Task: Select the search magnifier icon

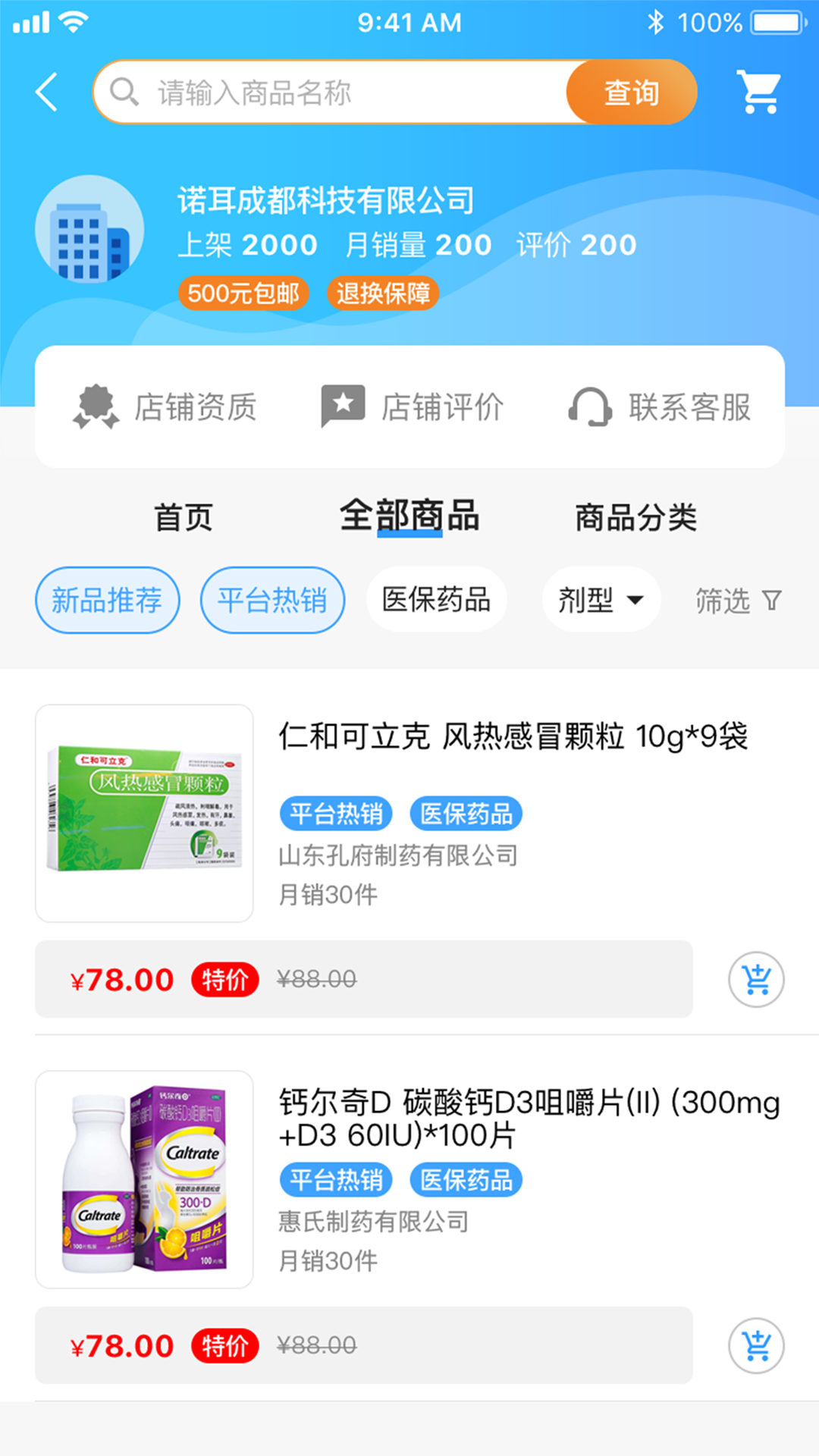Action: pyautogui.click(x=124, y=91)
